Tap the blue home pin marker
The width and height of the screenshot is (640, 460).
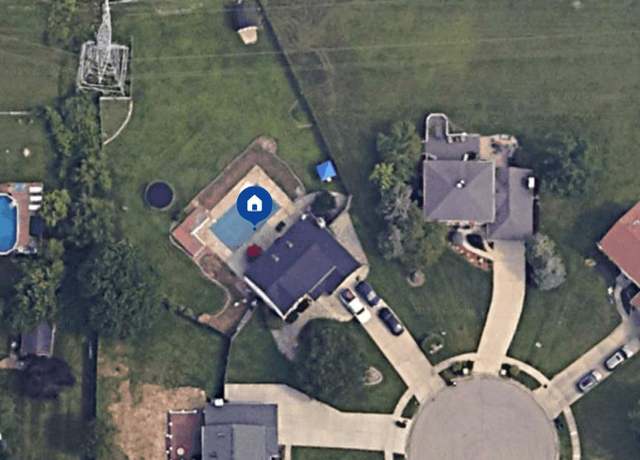point(254,205)
